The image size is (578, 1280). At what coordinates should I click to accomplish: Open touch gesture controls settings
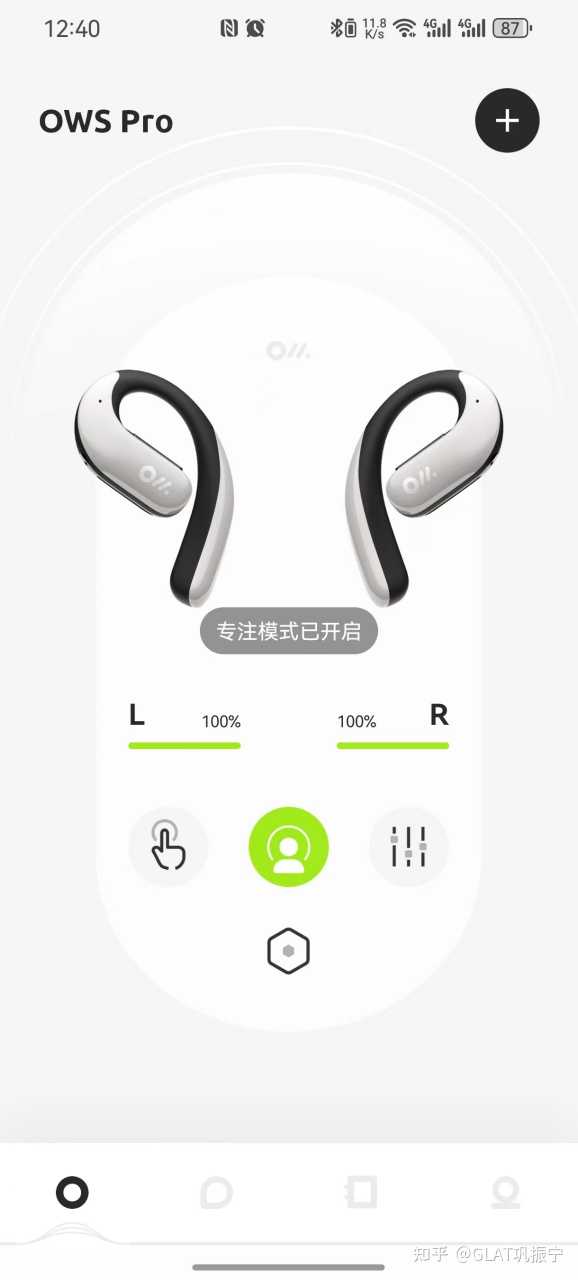[x=168, y=847]
